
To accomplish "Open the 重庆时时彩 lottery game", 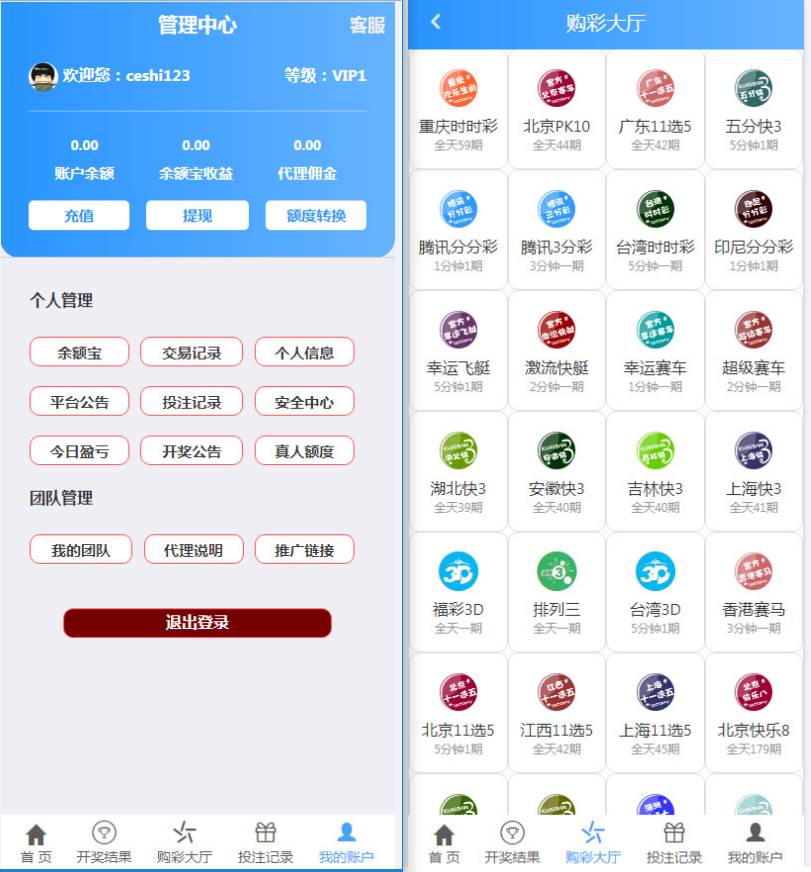I will [x=458, y=107].
